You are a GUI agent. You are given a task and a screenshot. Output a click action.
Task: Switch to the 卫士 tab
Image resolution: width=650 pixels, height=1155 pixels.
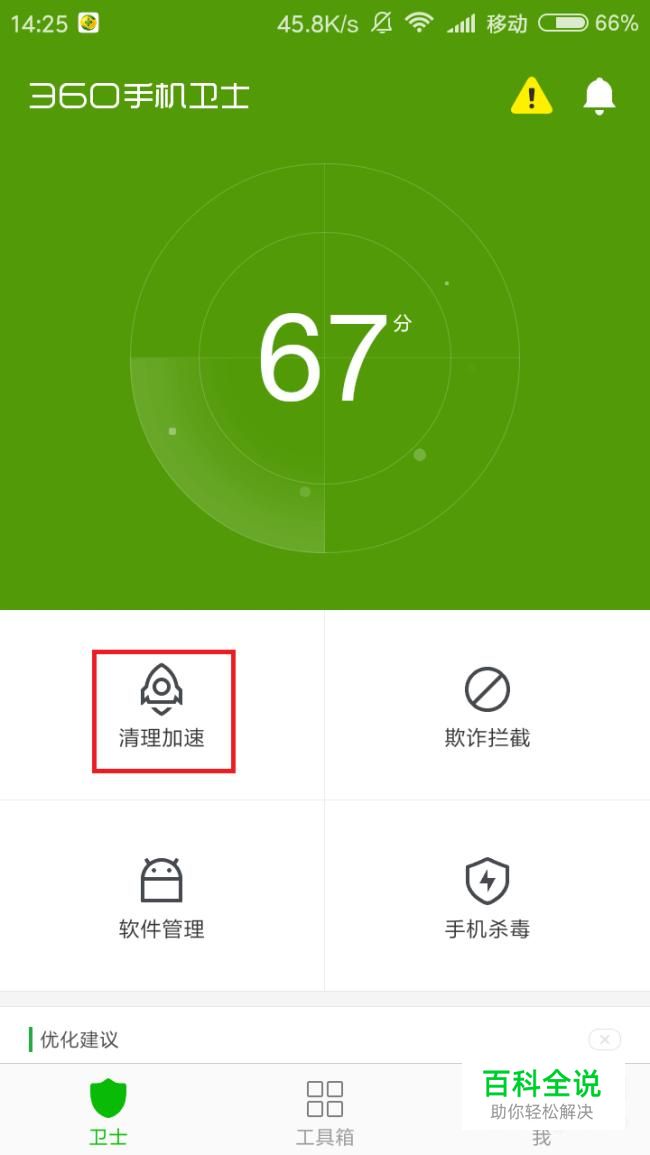108,1111
